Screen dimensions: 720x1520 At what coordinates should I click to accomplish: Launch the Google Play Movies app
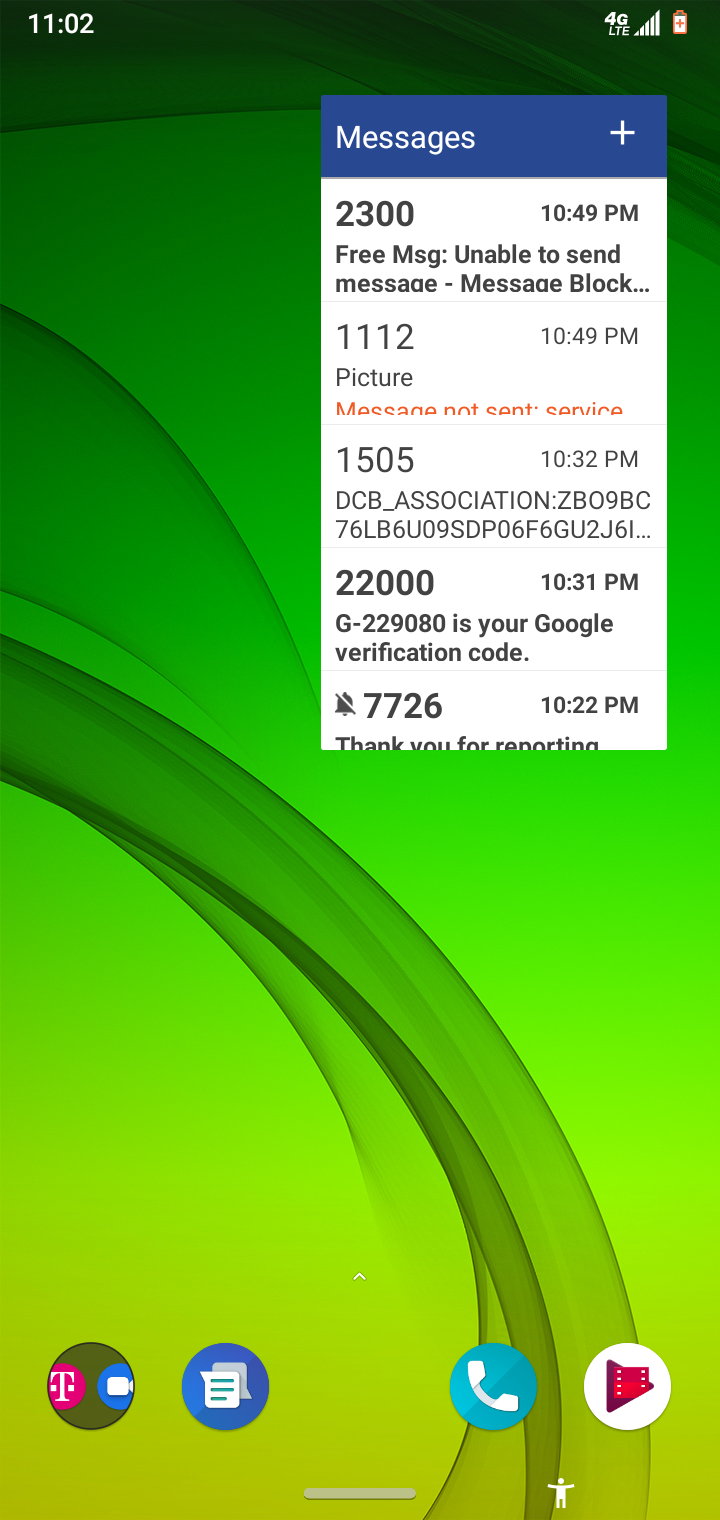click(x=627, y=1386)
